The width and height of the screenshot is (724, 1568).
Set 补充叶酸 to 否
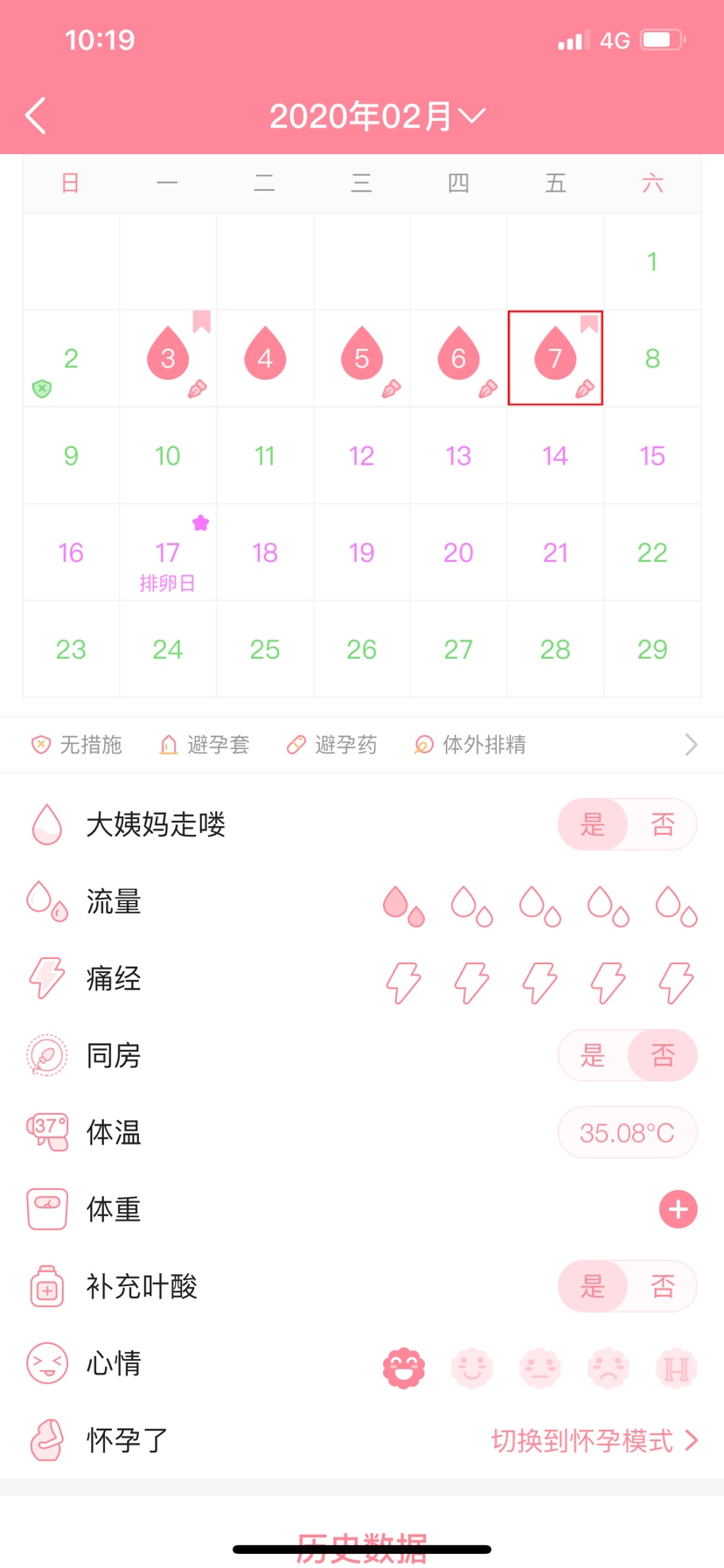coord(663,1286)
